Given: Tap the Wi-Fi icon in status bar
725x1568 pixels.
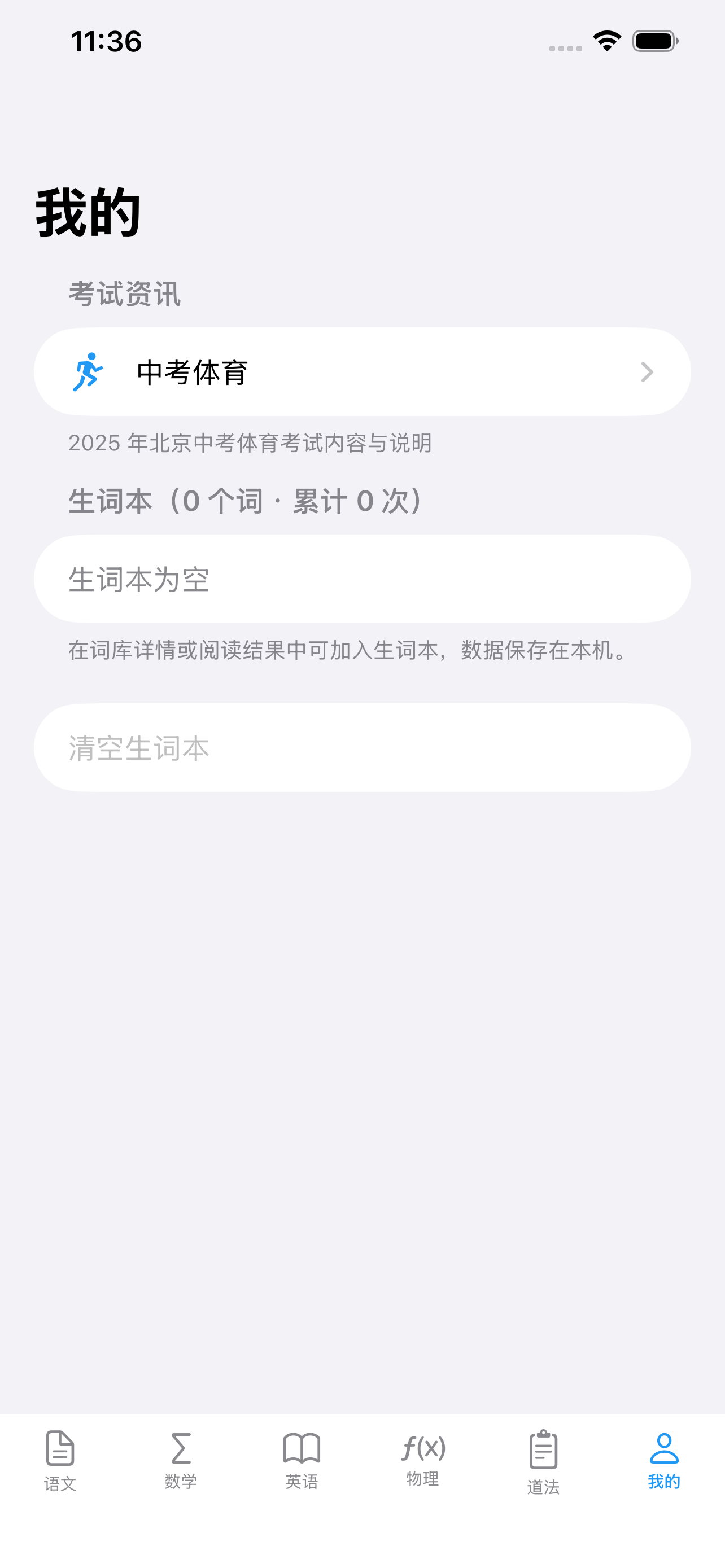Looking at the screenshot, I should coord(606,41).
